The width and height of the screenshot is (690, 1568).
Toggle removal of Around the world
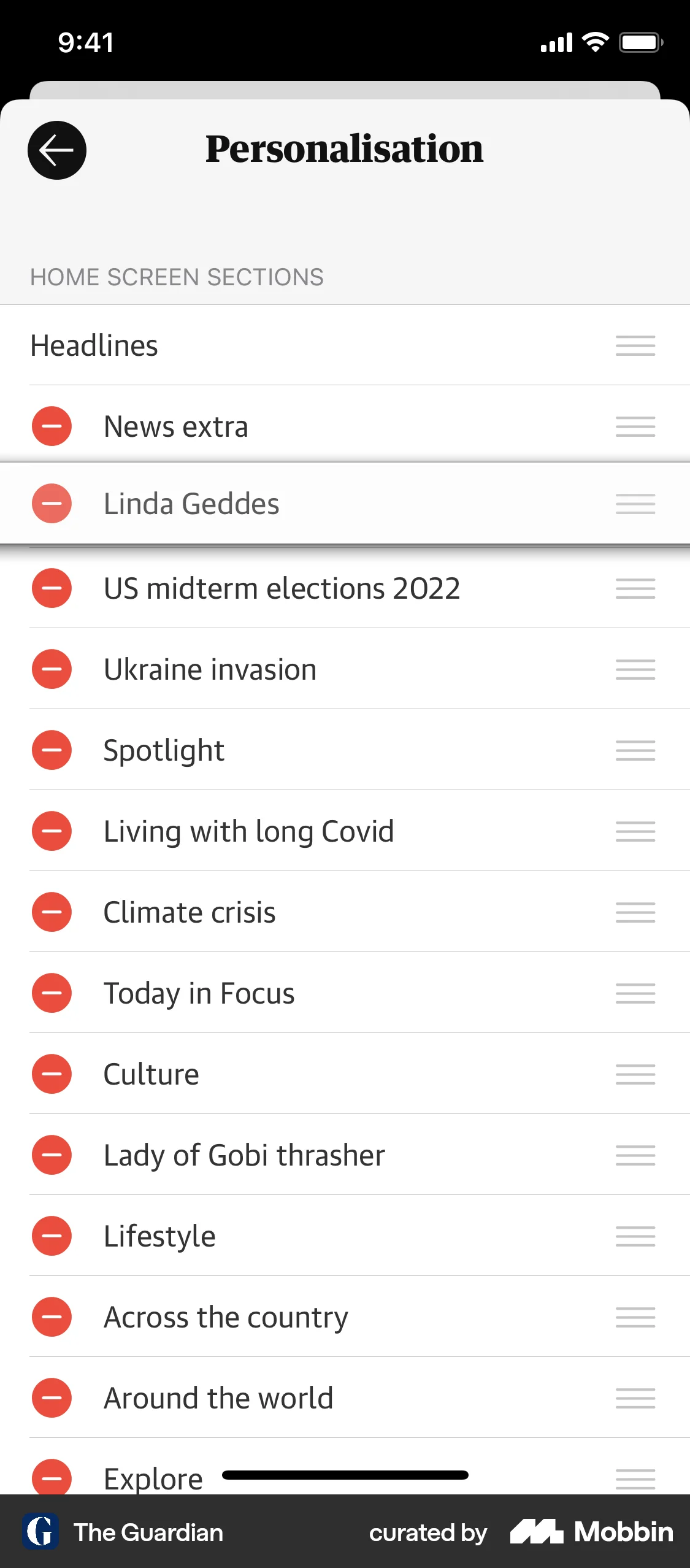click(x=52, y=1398)
